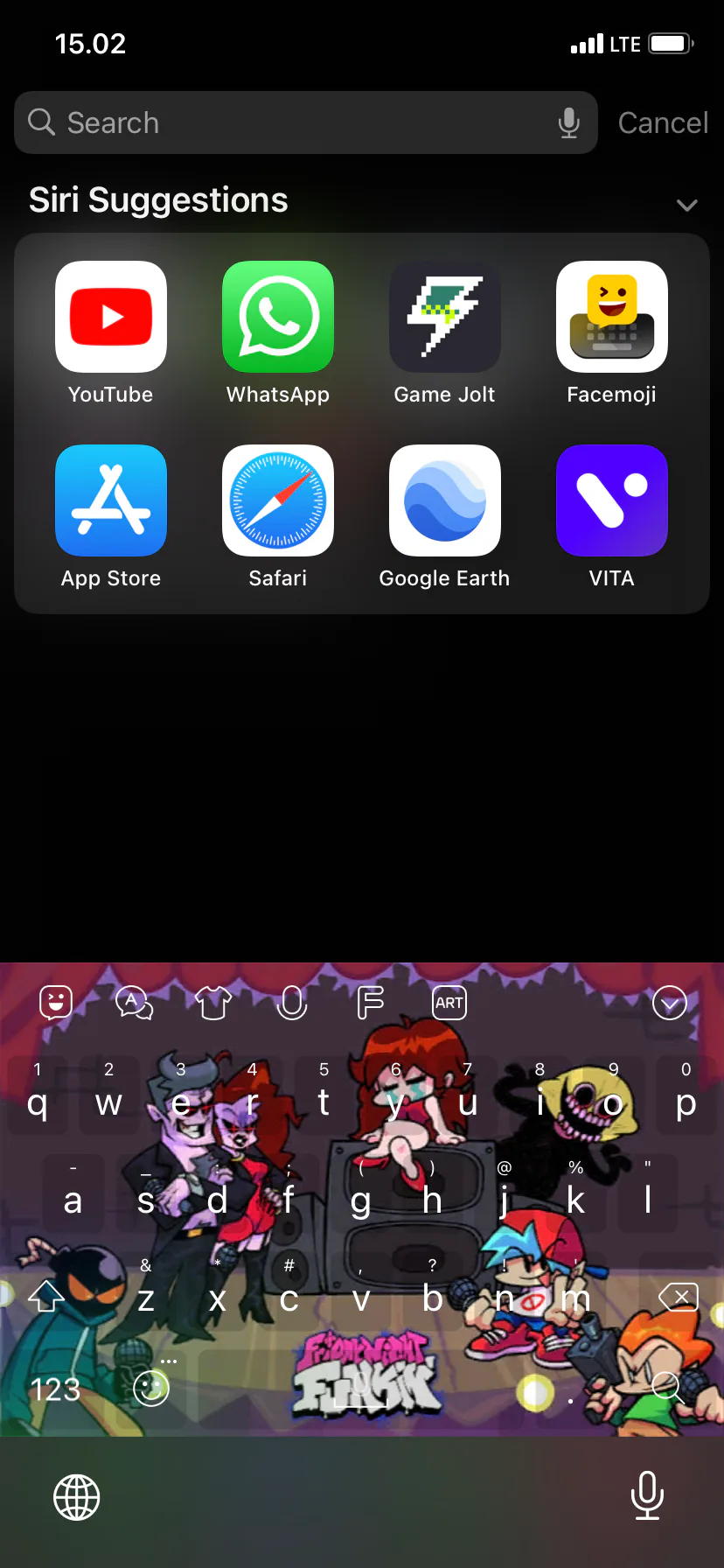Open keyboard themes via the t-shirt icon
This screenshot has height=1568, width=724.
click(x=212, y=1003)
